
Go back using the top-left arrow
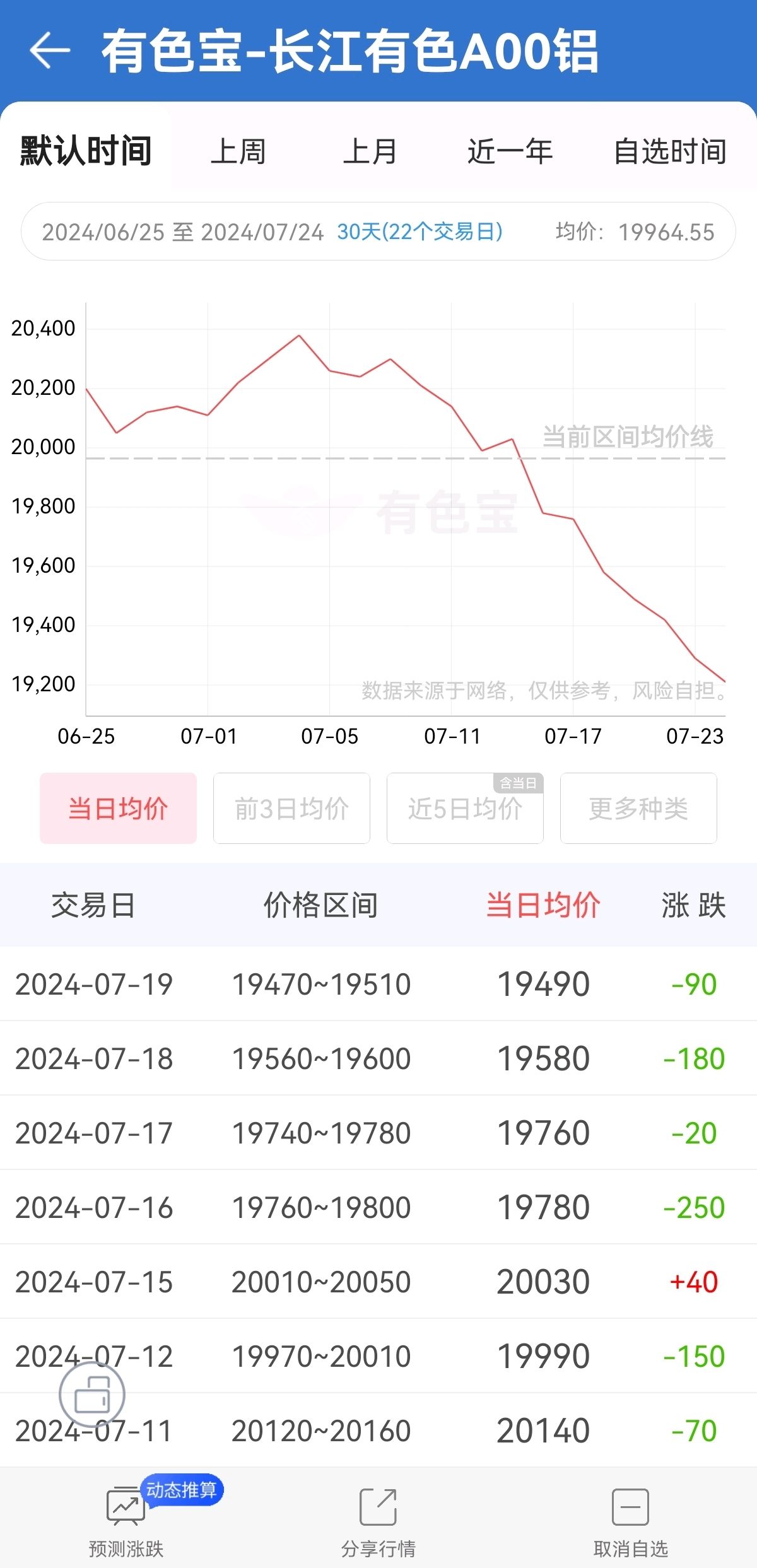click(x=49, y=50)
